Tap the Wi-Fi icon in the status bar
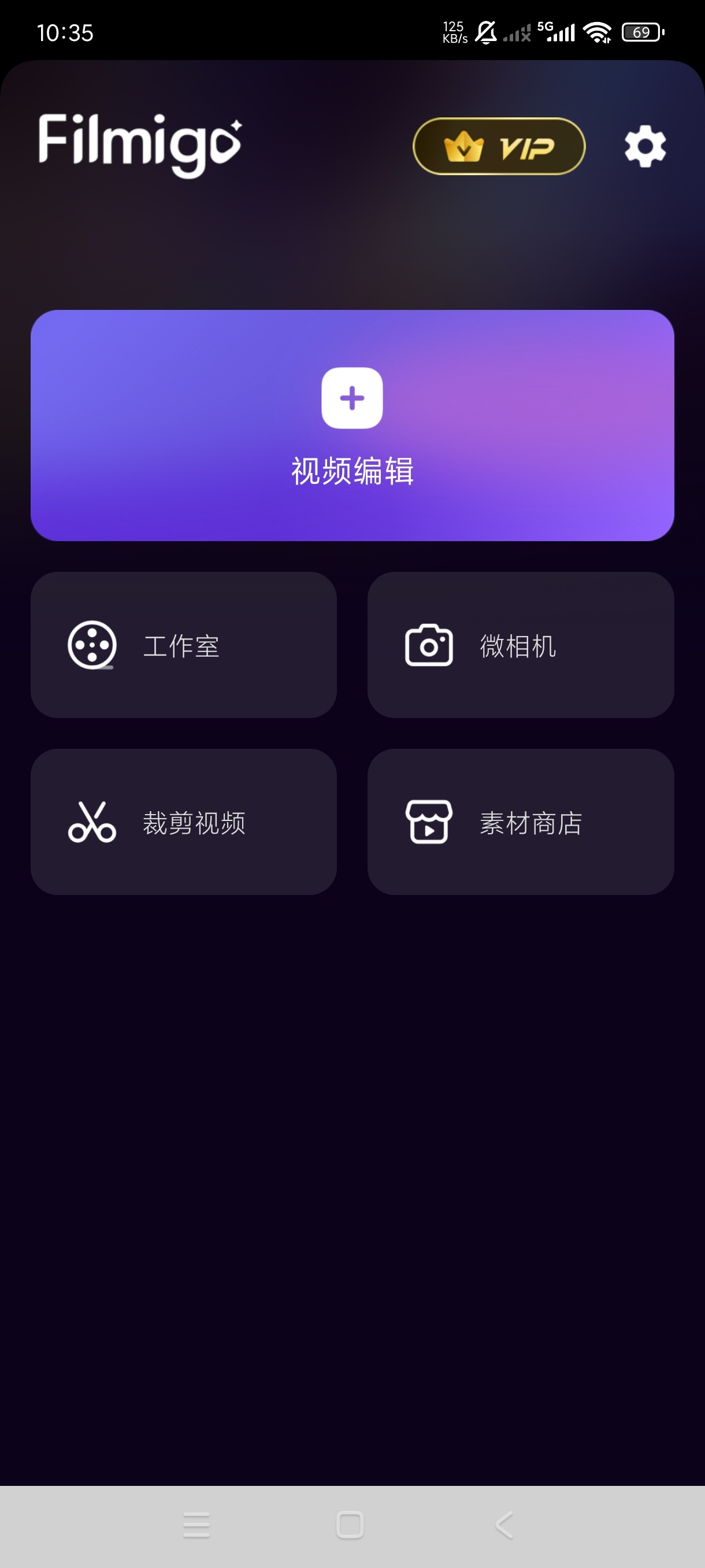 pos(599,34)
